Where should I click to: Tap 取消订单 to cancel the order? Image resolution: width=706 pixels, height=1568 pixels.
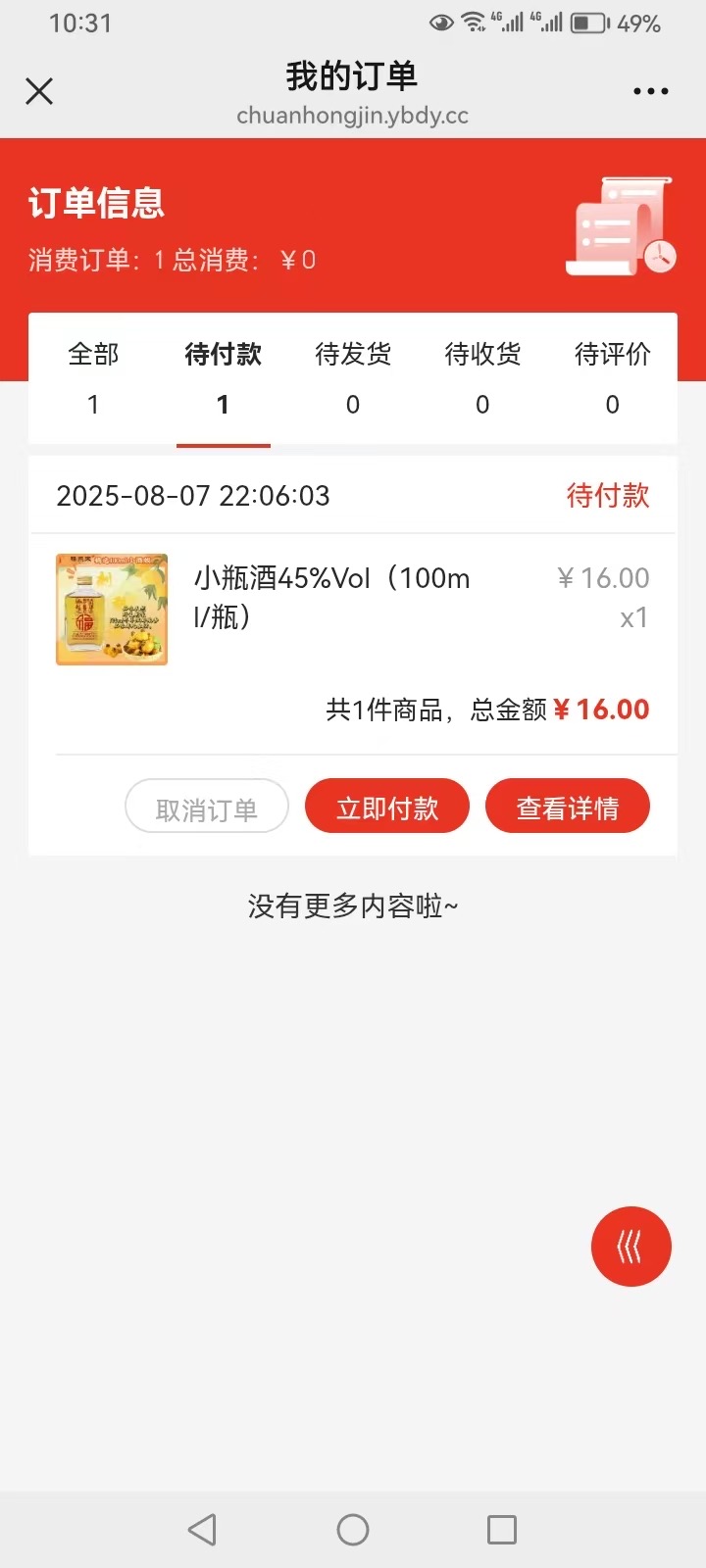click(207, 807)
